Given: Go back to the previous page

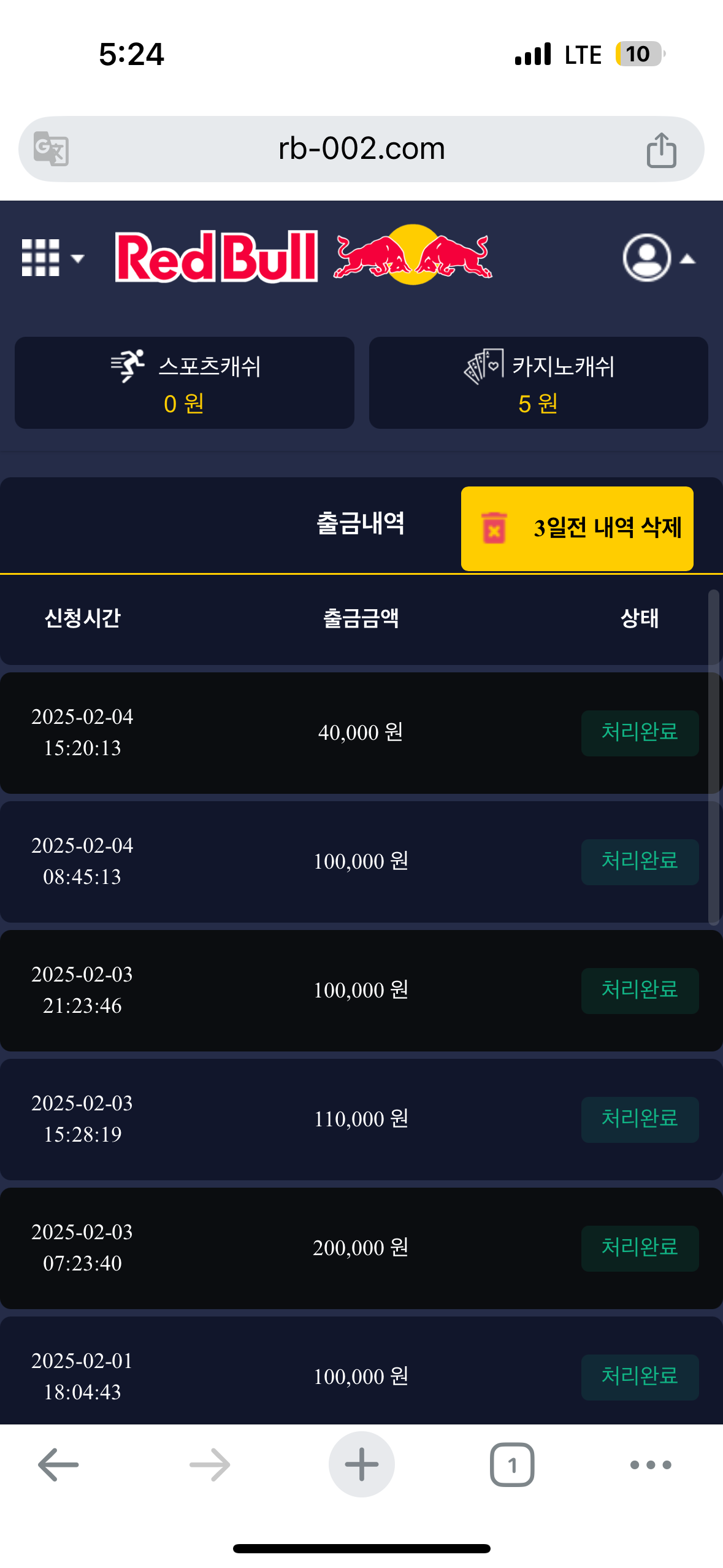Looking at the screenshot, I should [58, 1464].
